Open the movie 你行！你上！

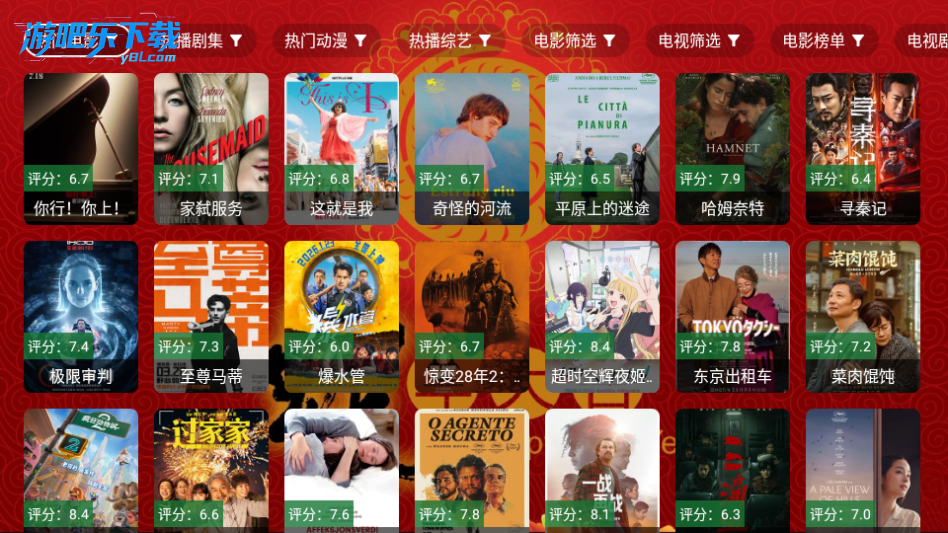(81, 148)
